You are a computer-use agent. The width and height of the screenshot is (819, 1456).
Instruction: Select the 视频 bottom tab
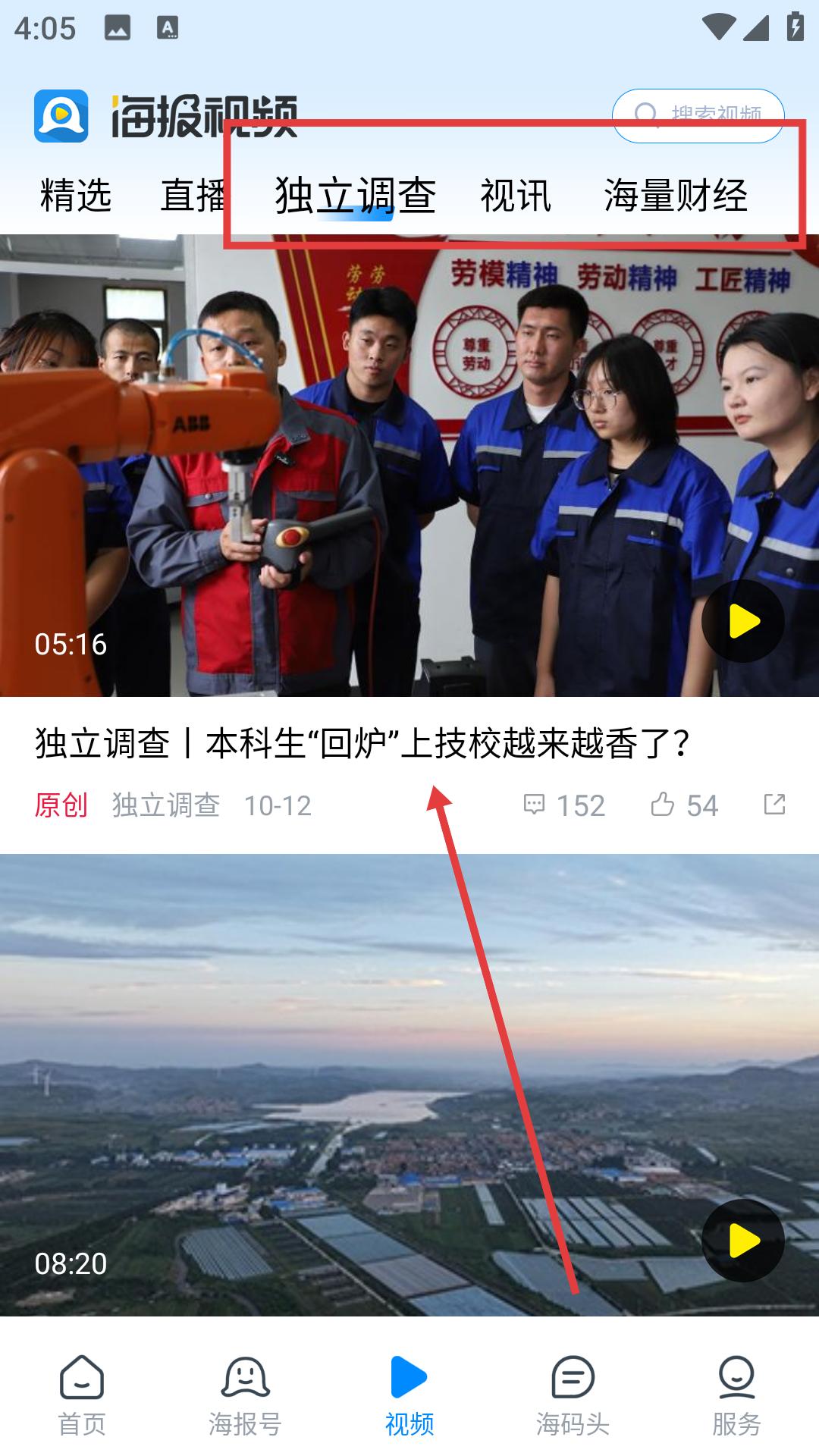point(409,1395)
